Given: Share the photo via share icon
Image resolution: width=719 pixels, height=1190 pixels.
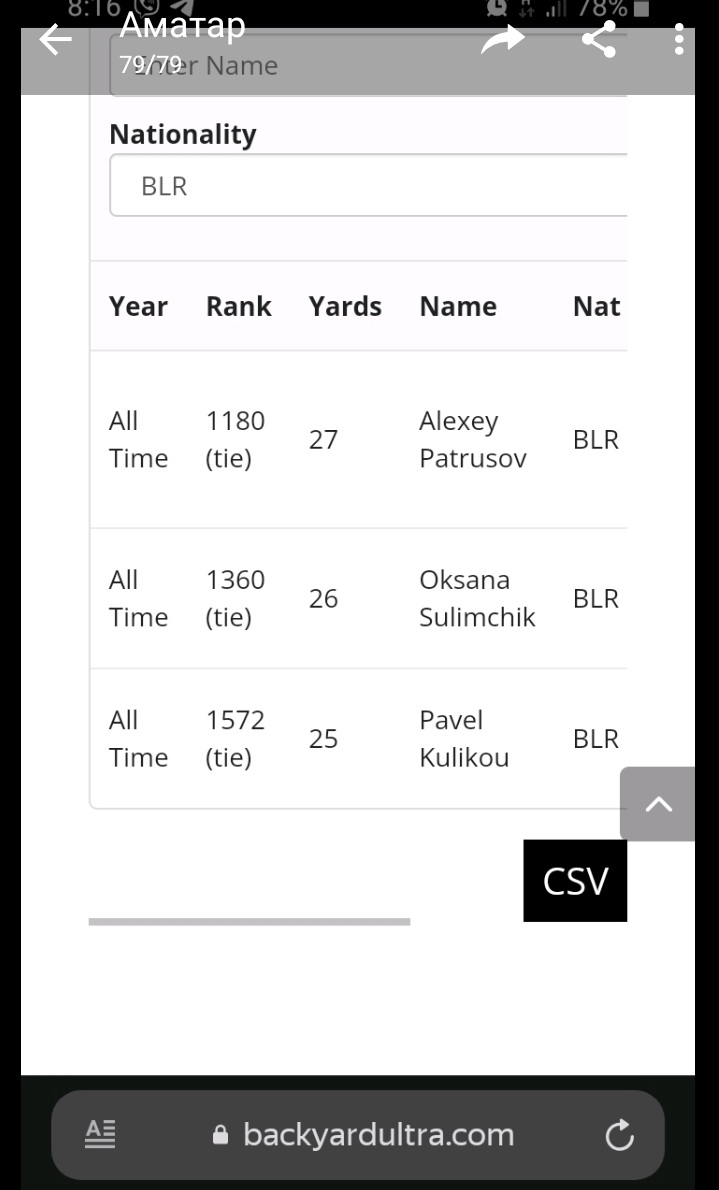Looking at the screenshot, I should [x=599, y=39].
